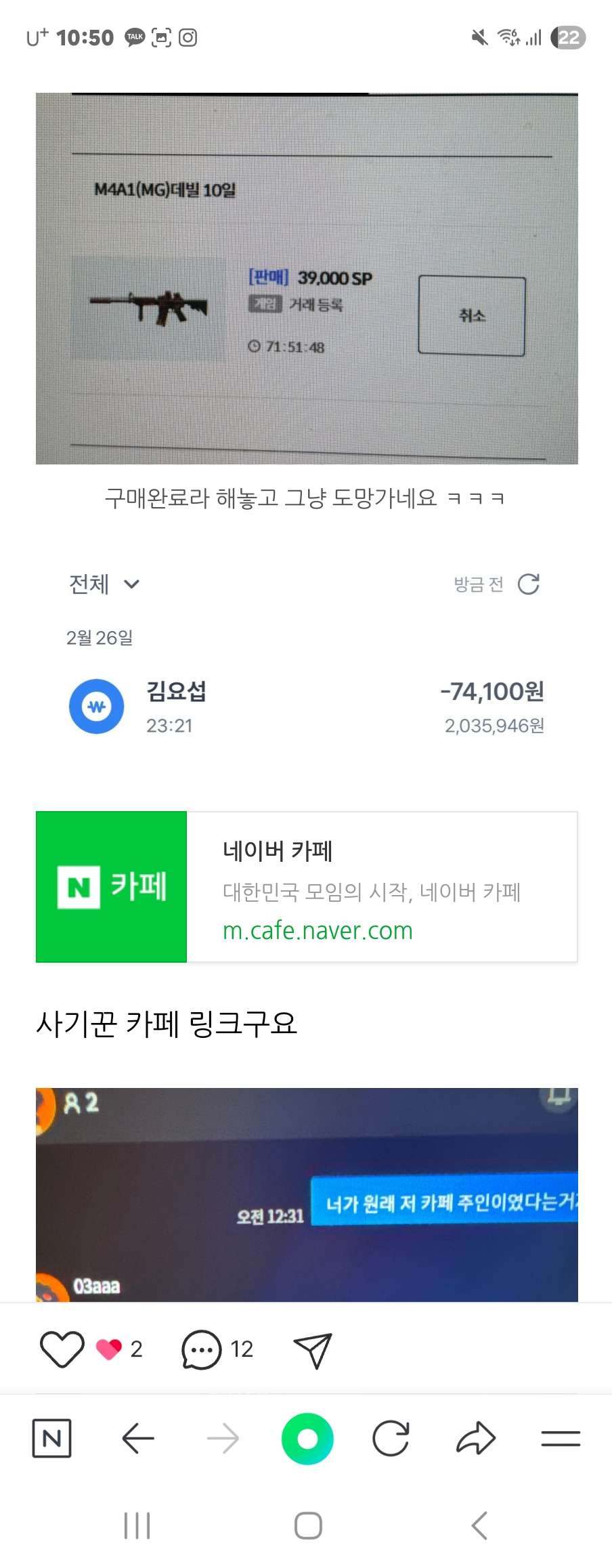View the M4A1 item listing photo
This screenshot has height=1568, width=612.
click(307, 278)
